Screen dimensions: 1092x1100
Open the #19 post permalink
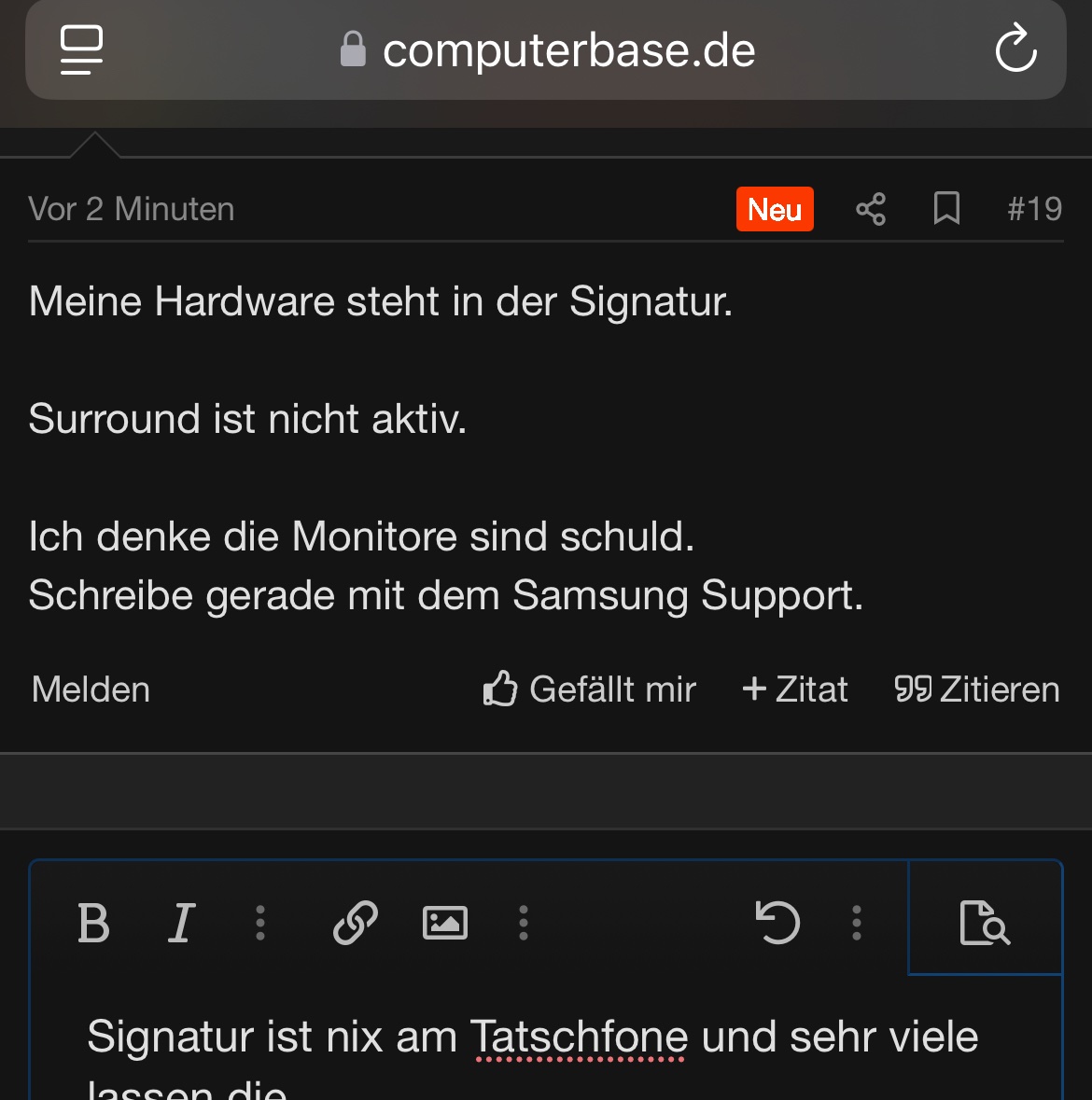[1034, 209]
